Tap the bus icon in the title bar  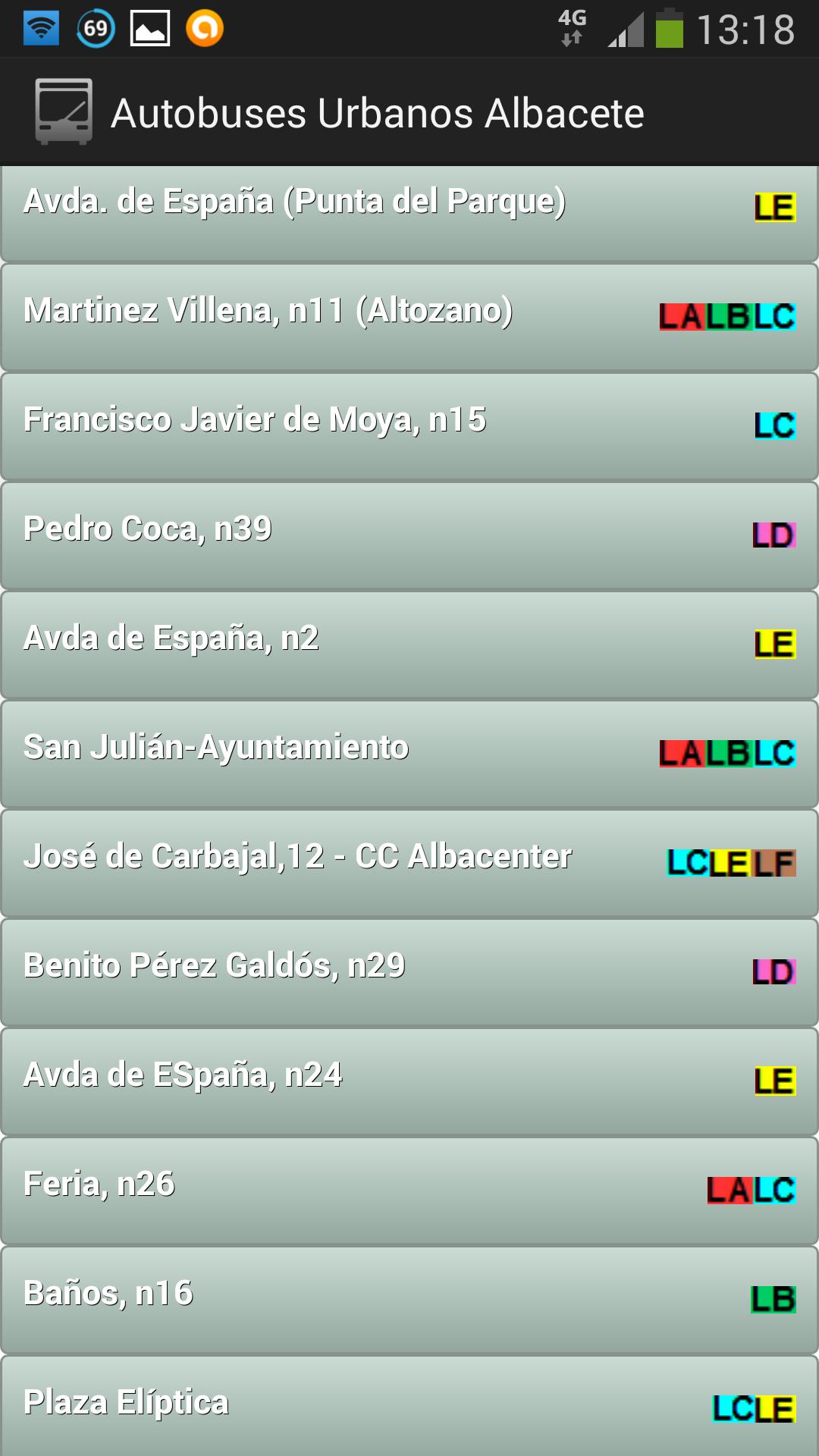click(x=64, y=111)
